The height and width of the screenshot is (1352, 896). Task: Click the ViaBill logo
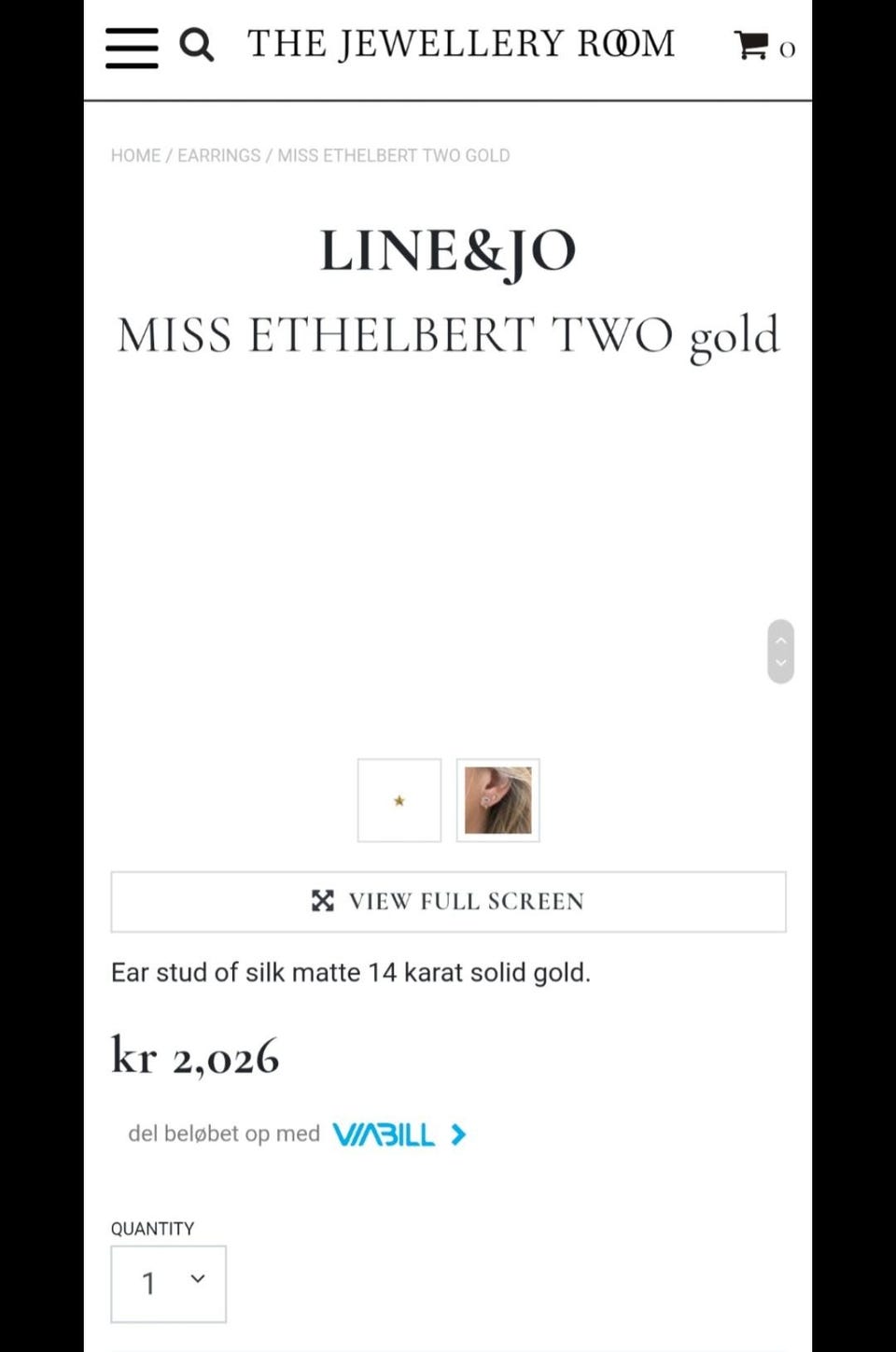384,1134
